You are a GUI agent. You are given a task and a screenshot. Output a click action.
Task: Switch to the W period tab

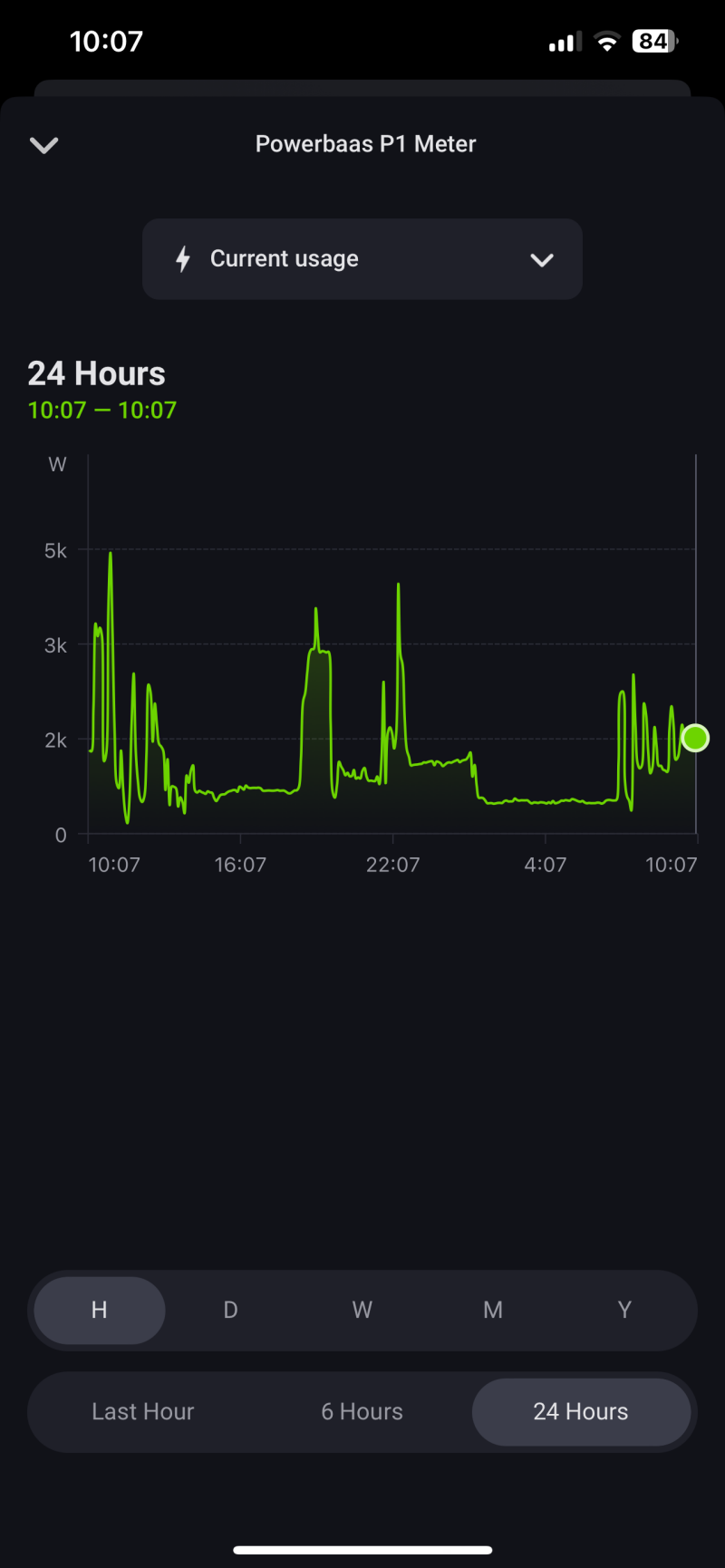point(362,1310)
